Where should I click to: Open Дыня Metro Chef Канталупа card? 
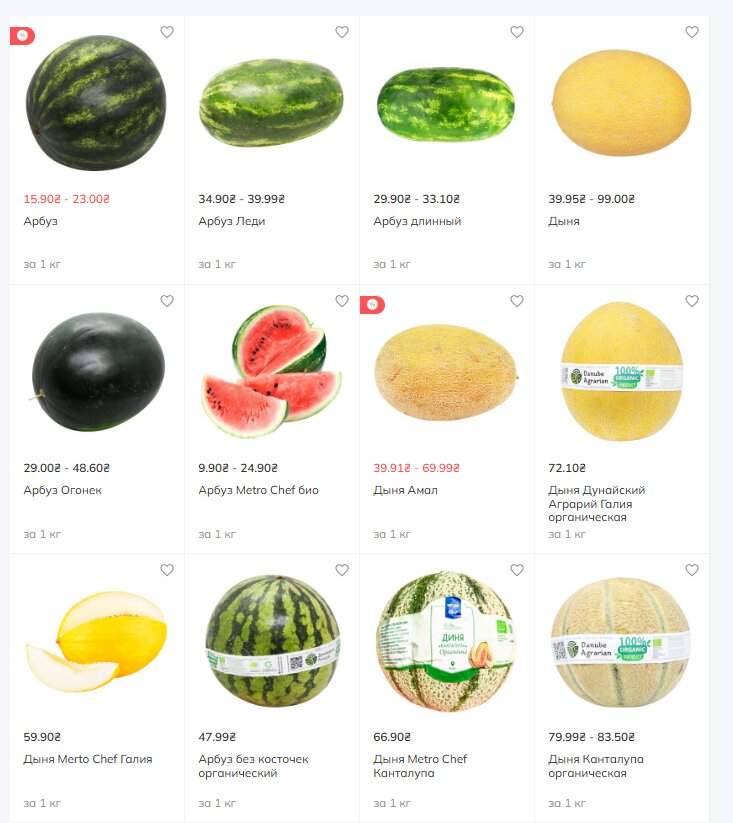click(446, 641)
